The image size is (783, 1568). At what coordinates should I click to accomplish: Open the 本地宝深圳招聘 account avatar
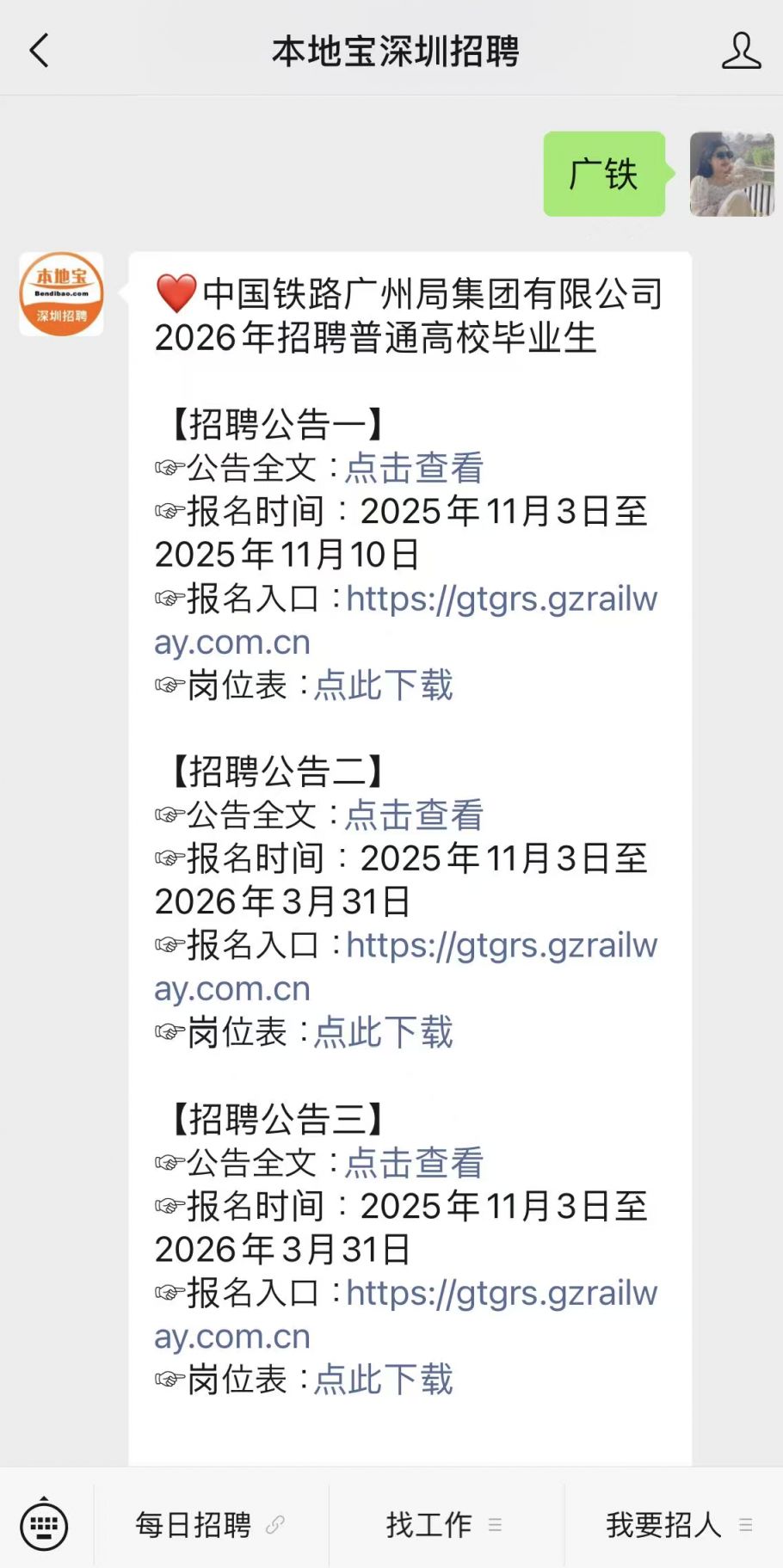[61, 294]
